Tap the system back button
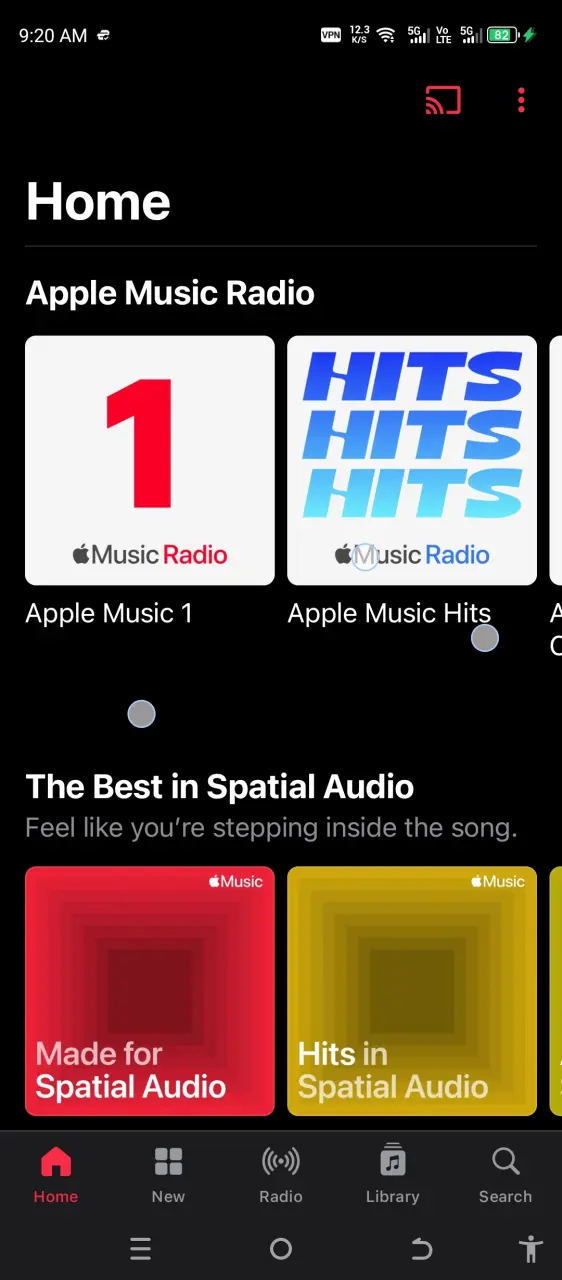Screen dimensions: 562x1280 pyautogui.click(x=422, y=1249)
